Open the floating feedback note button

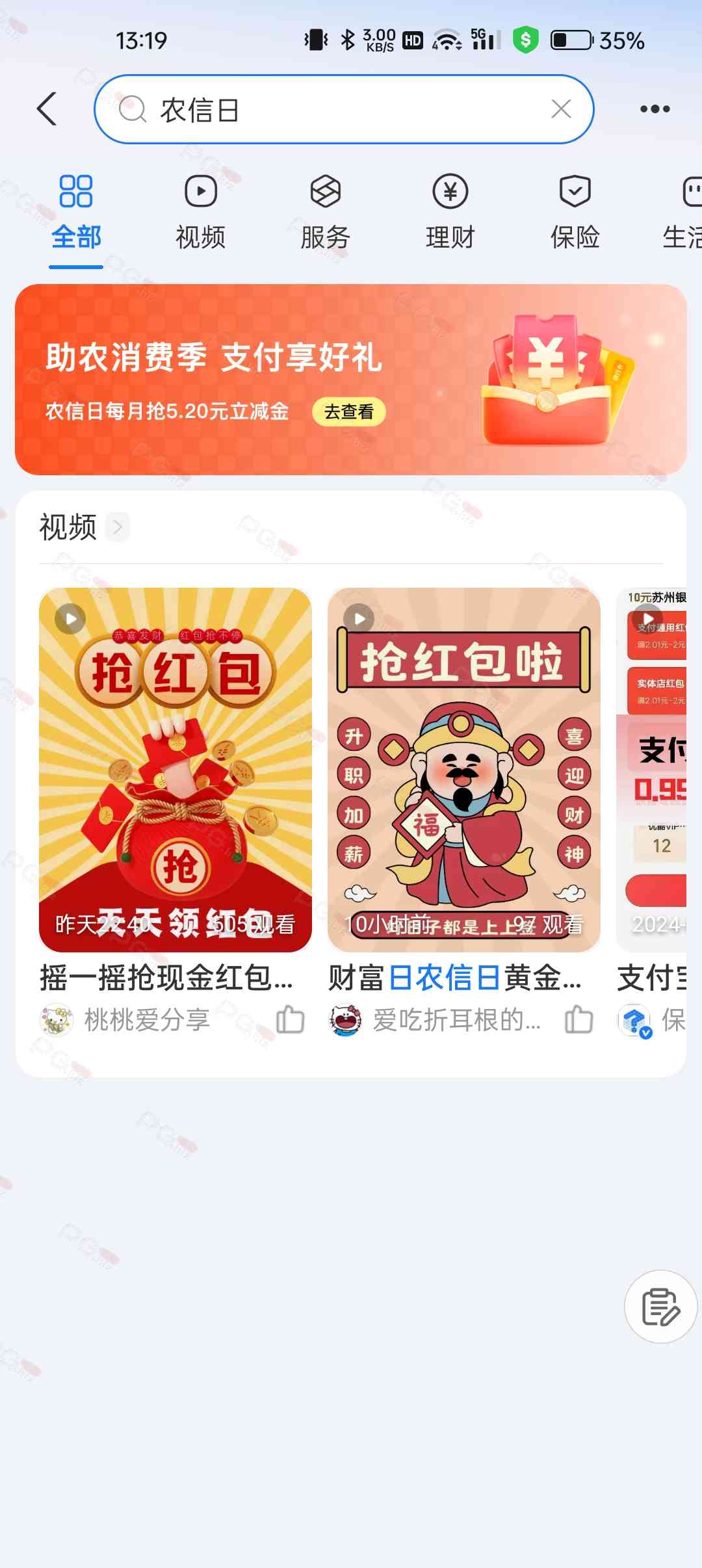660,1307
